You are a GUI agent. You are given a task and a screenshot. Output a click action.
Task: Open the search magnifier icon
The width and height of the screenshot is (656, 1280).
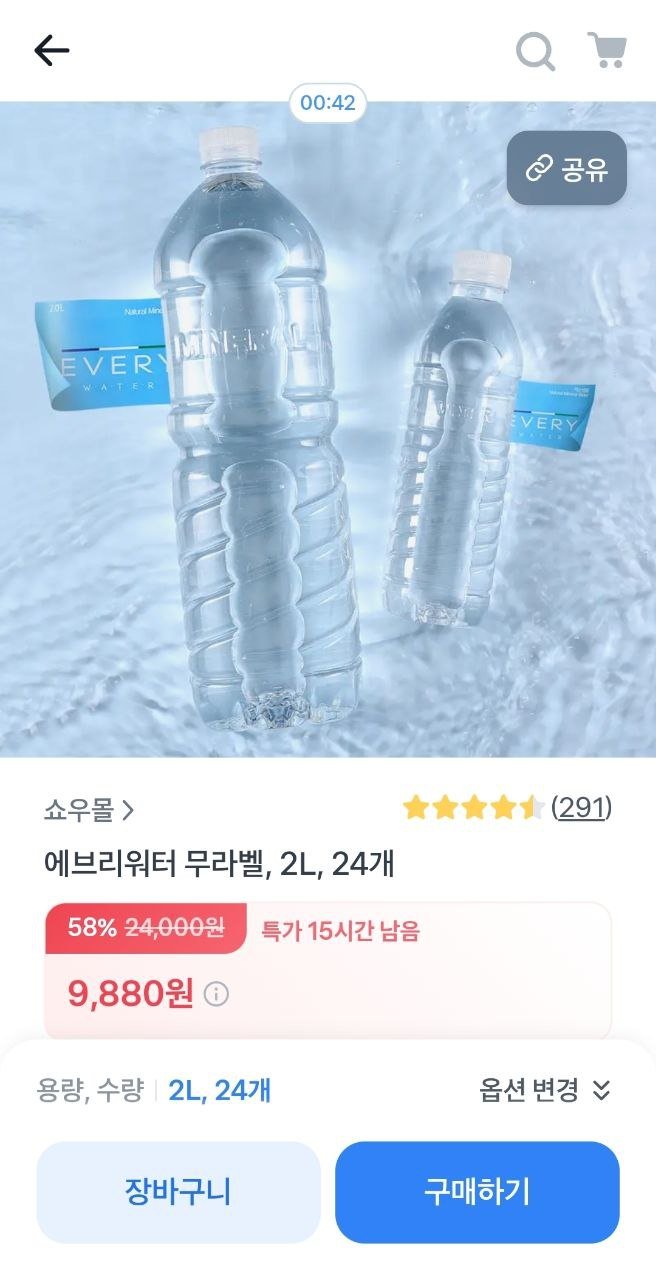coord(536,50)
